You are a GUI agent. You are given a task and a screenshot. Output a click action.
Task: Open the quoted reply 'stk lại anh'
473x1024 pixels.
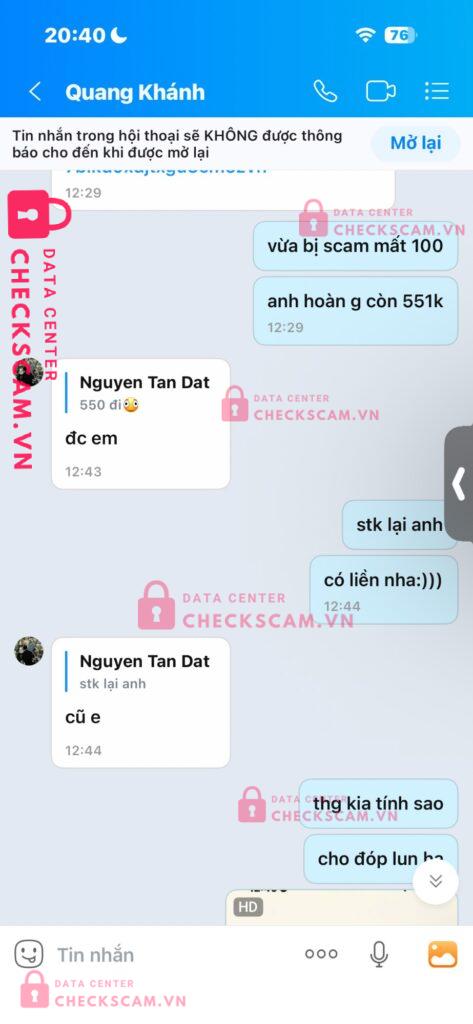click(139, 672)
